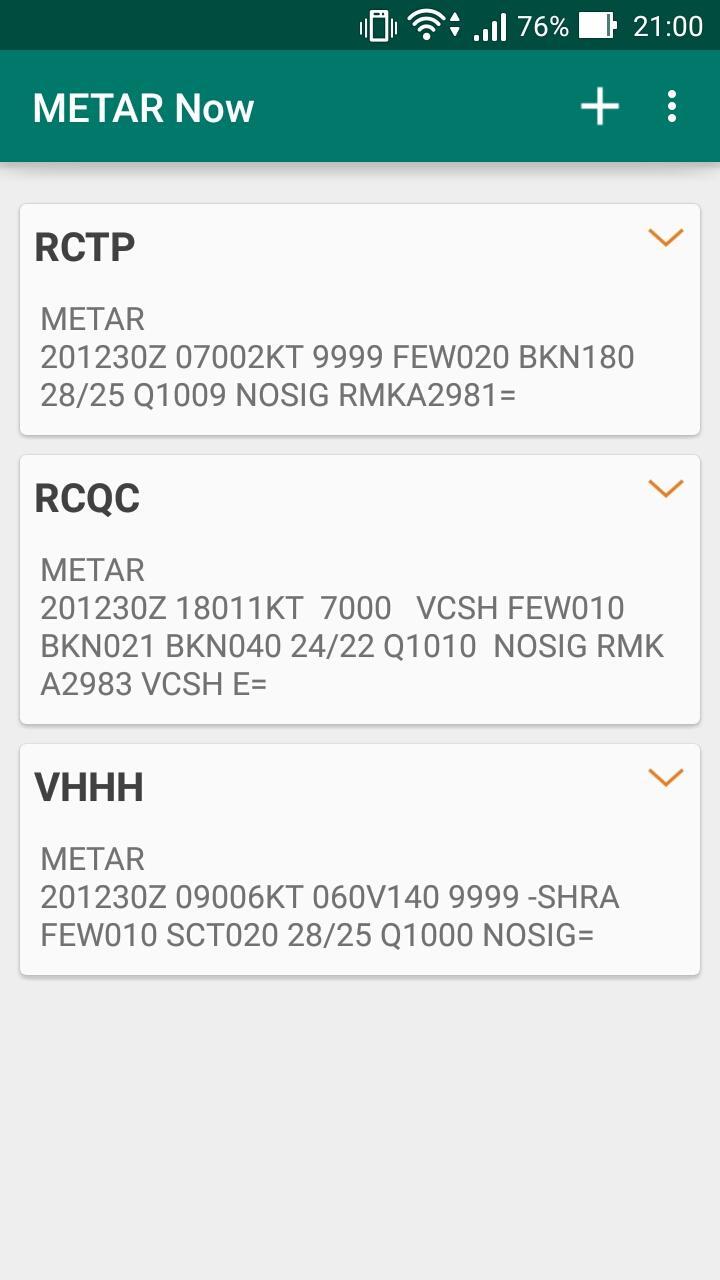Tap the clock showing 21:00
Viewport: 720px width, 1280px height.
(669, 27)
